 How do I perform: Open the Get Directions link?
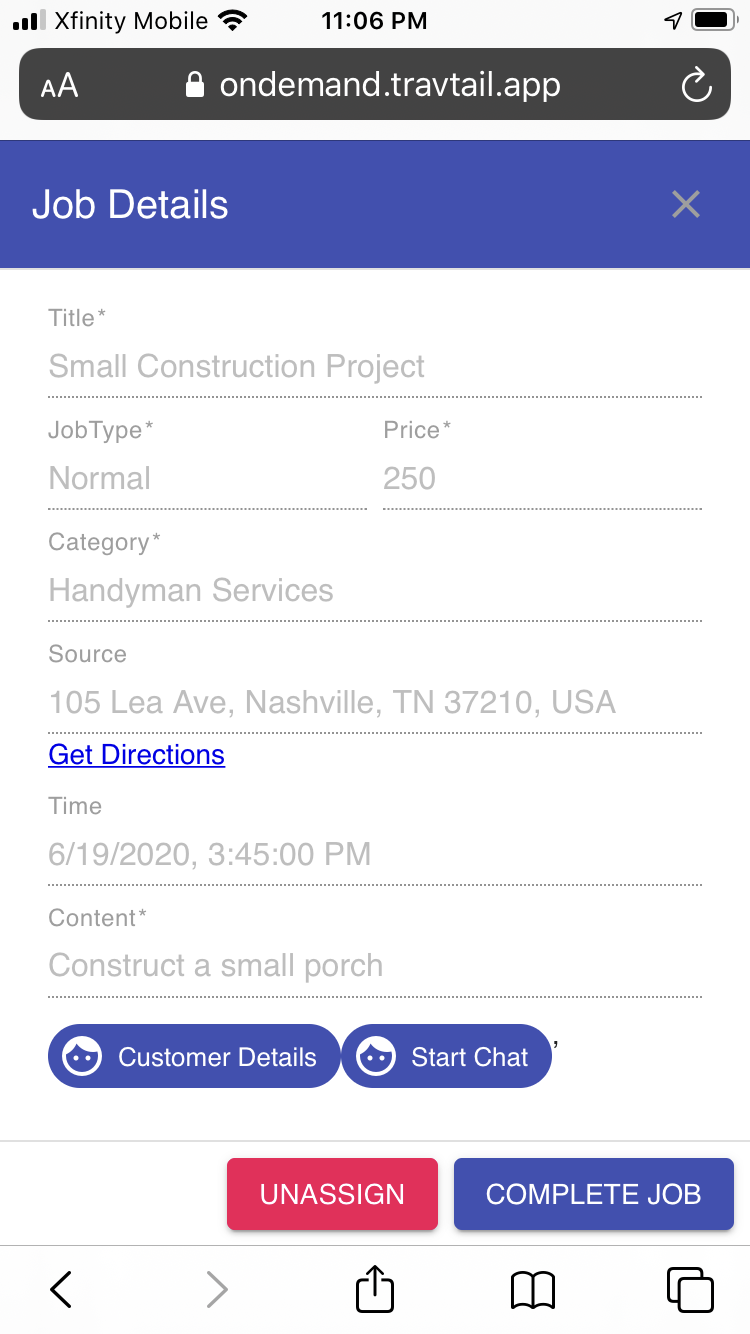pos(136,754)
